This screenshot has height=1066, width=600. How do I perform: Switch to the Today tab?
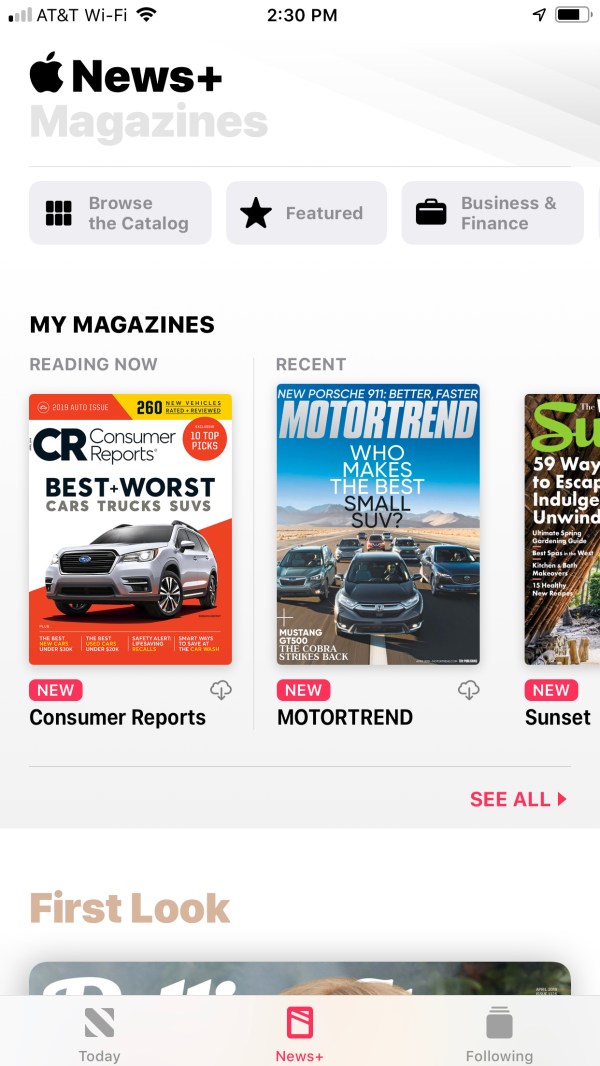99,1033
